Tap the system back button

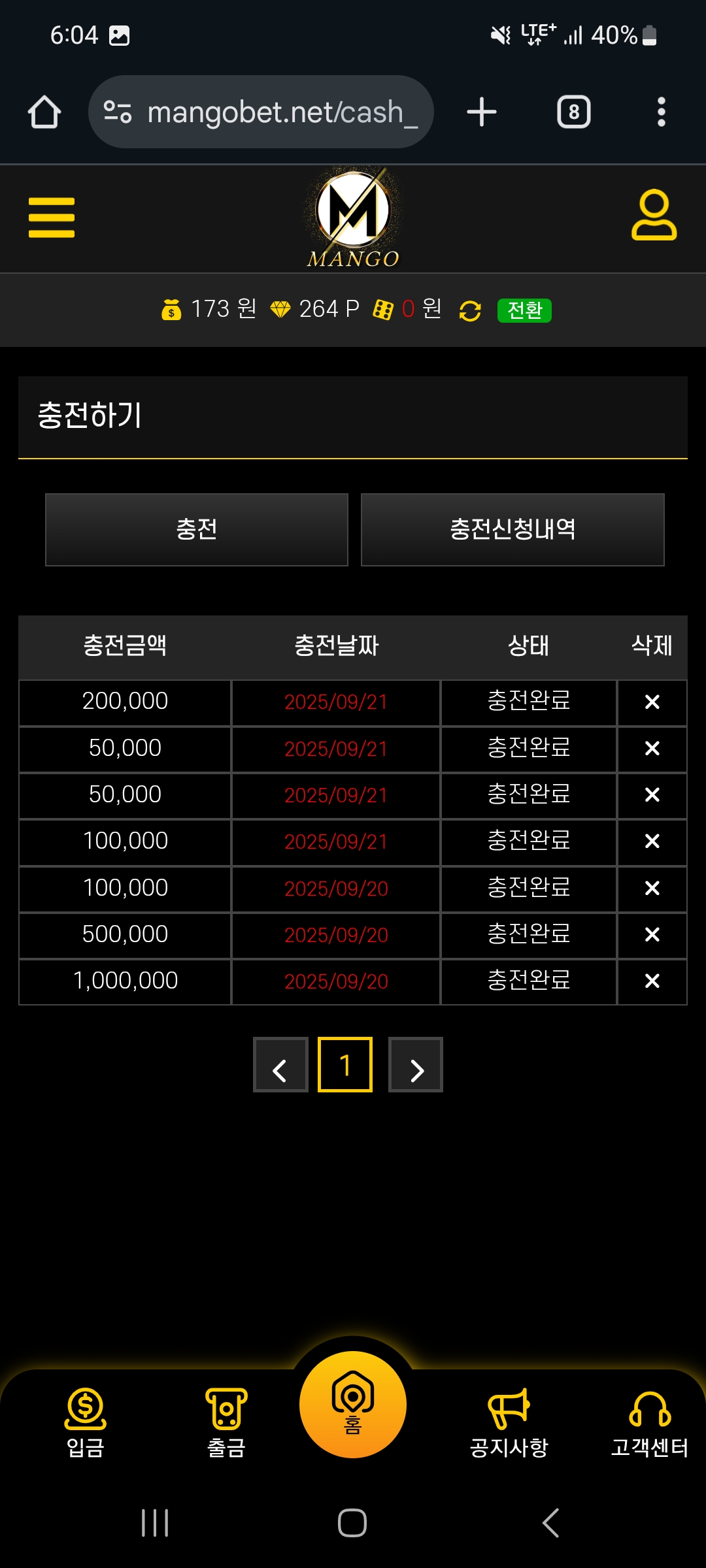[550, 1523]
